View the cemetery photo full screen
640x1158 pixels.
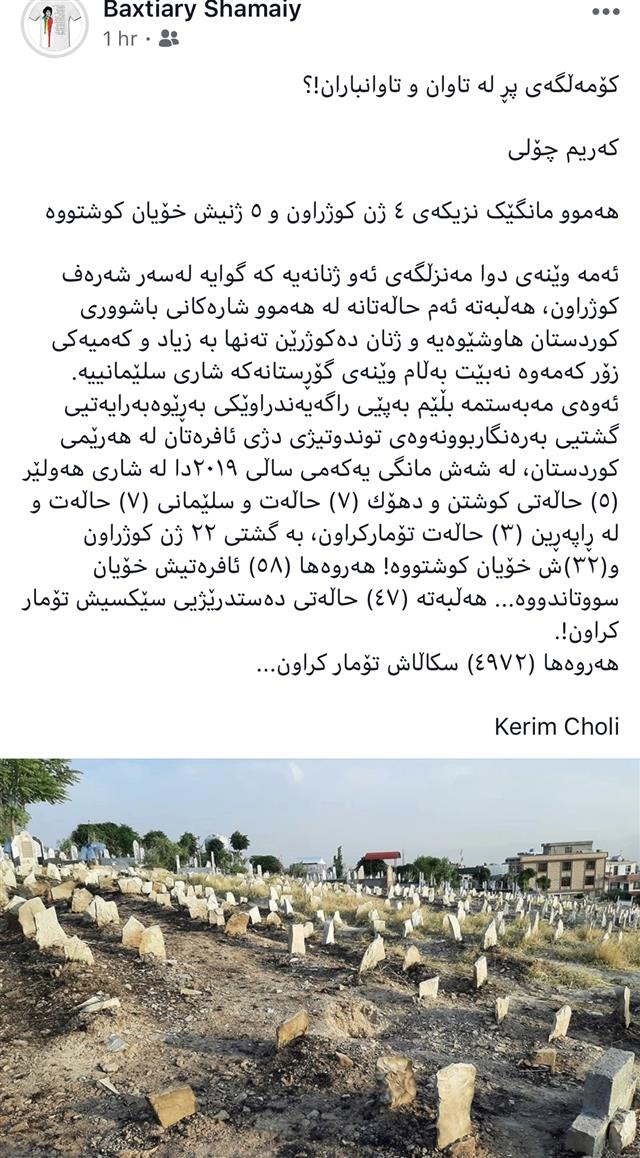point(320,957)
